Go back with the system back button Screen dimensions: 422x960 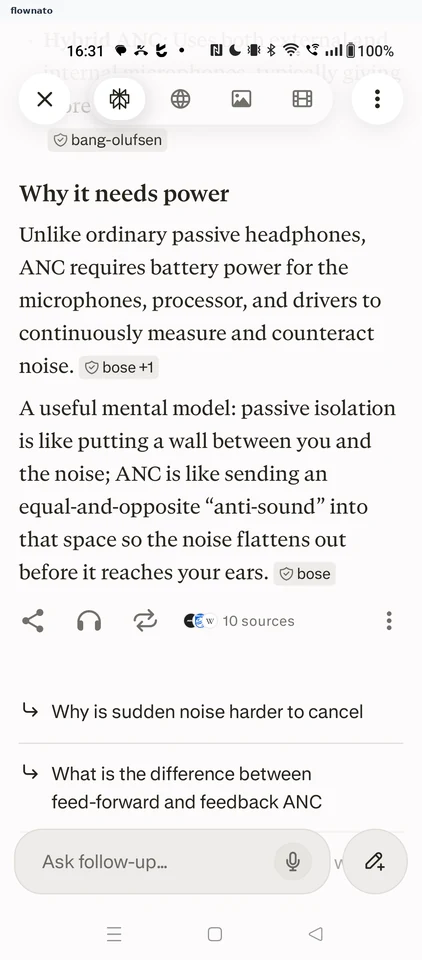pos(315,934)
